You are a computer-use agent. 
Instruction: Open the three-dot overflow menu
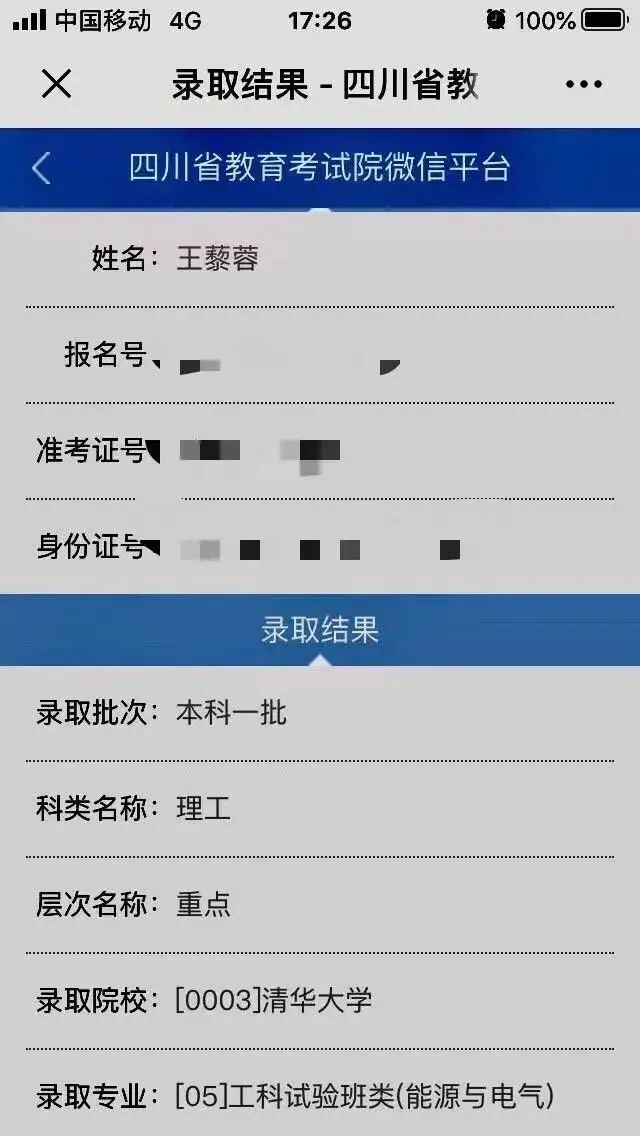tap(583, 85)
